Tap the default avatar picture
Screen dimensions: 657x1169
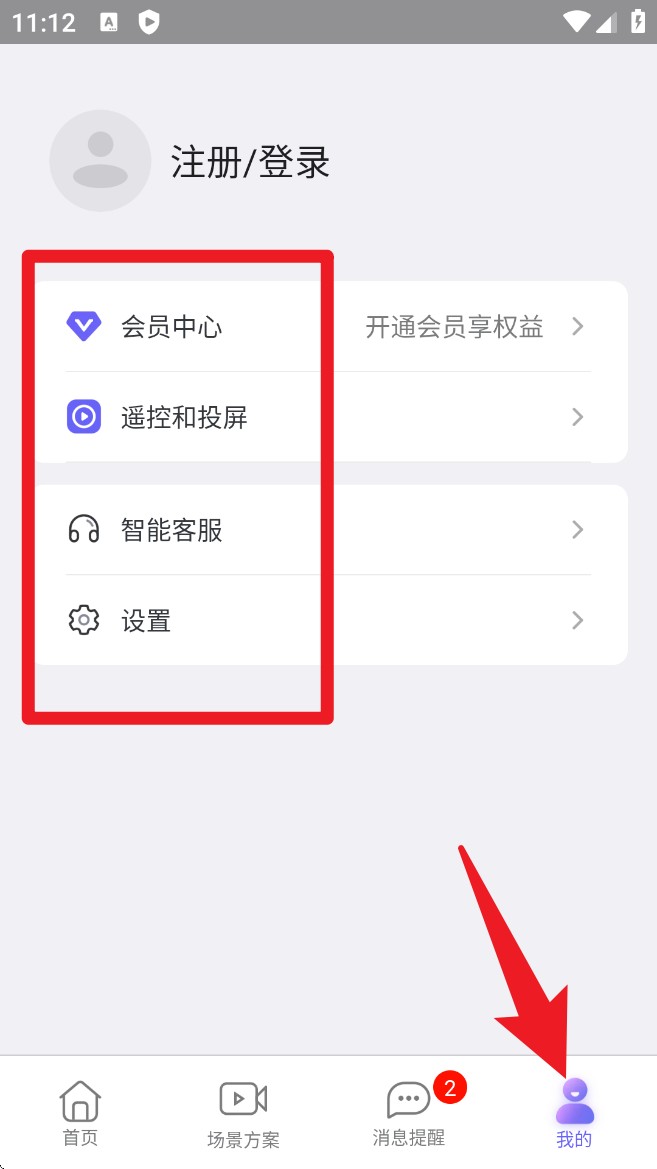coord(100,161)
